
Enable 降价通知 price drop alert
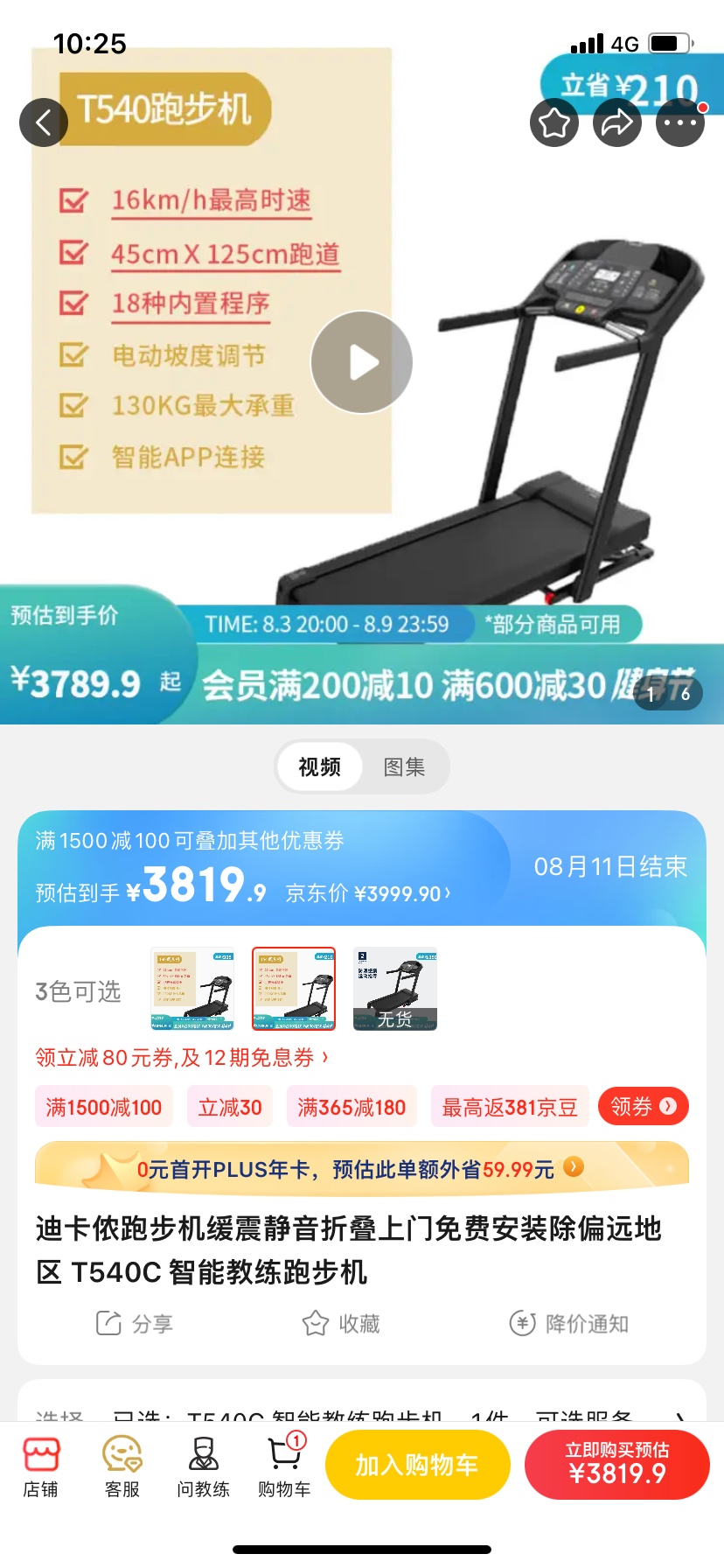tap(569, 1323)
